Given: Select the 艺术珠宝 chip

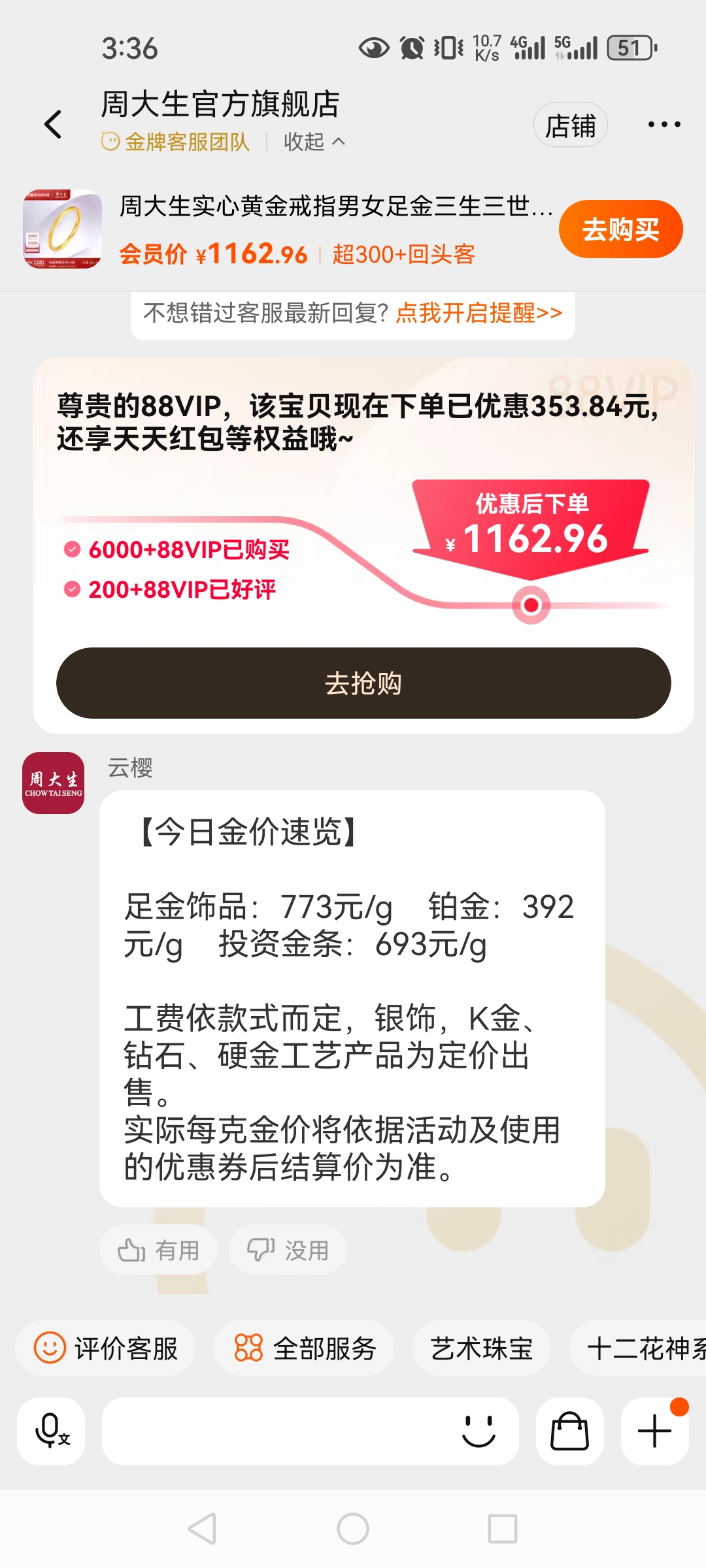Looking at the screenshot, I should 481,1348.
